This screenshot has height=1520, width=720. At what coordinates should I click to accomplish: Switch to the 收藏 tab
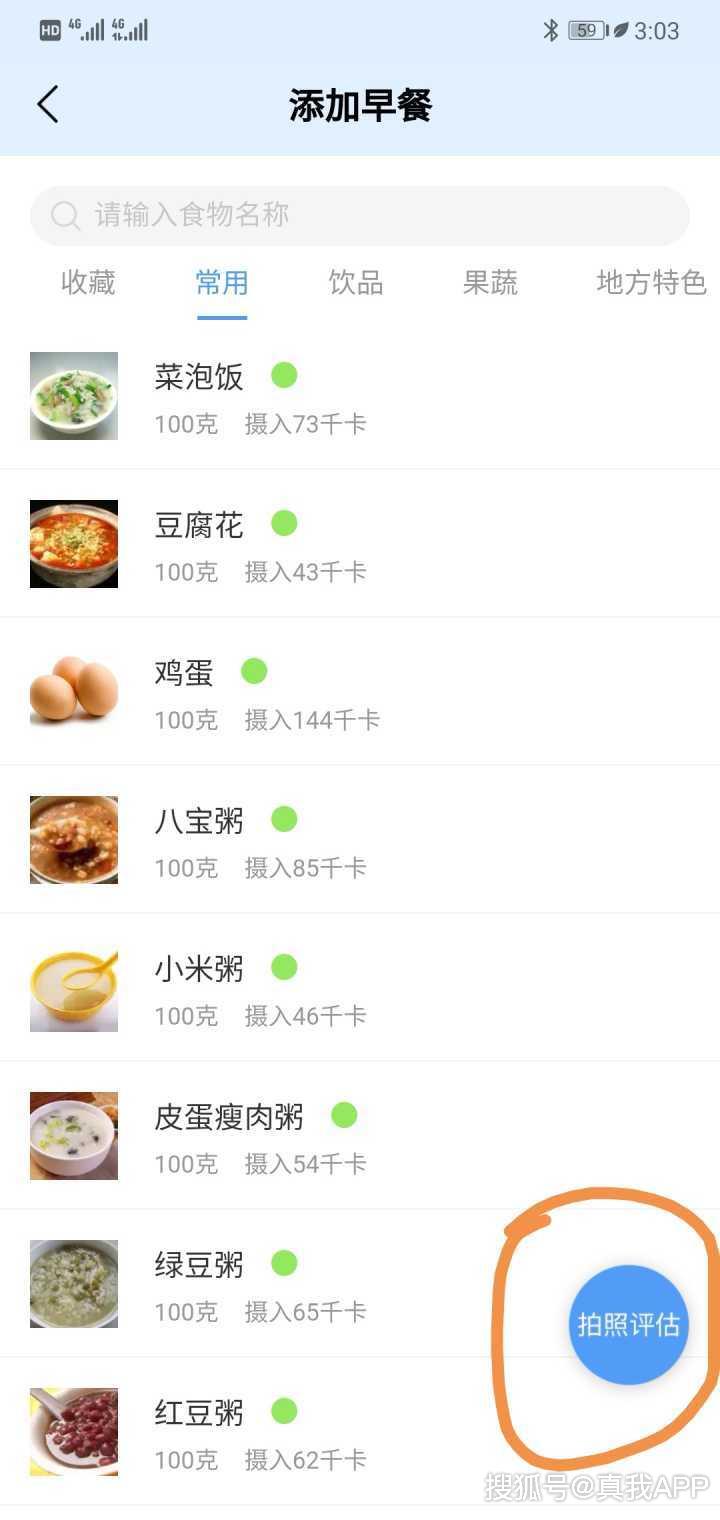(88, 283)
